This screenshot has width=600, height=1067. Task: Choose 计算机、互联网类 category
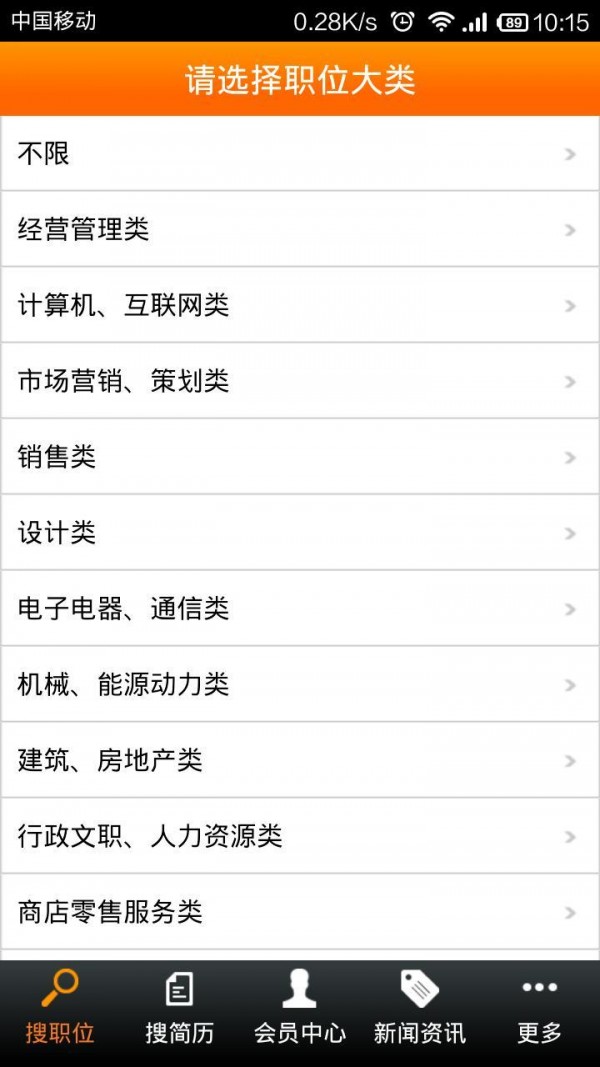click(x=300, y=306)
